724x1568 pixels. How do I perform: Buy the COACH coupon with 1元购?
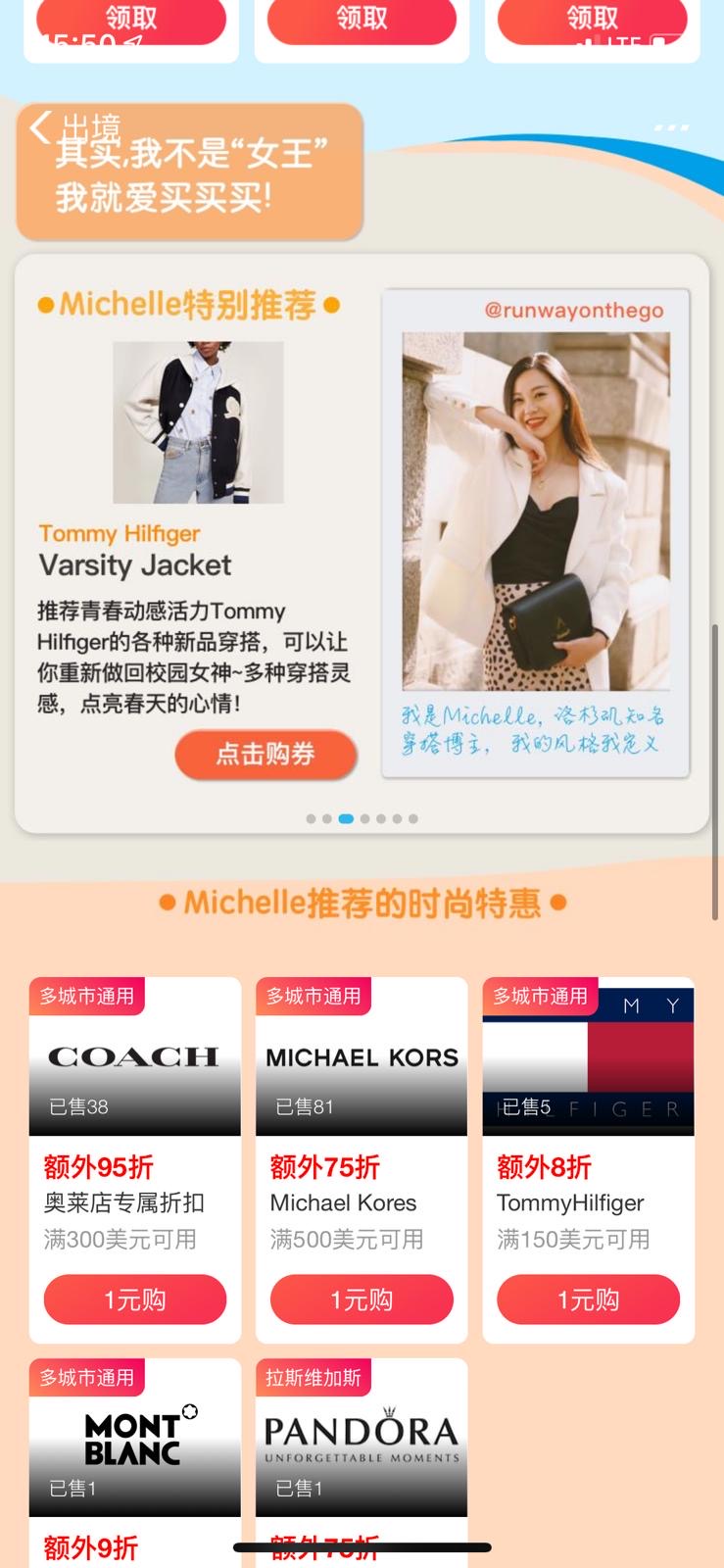[135, 1299]
